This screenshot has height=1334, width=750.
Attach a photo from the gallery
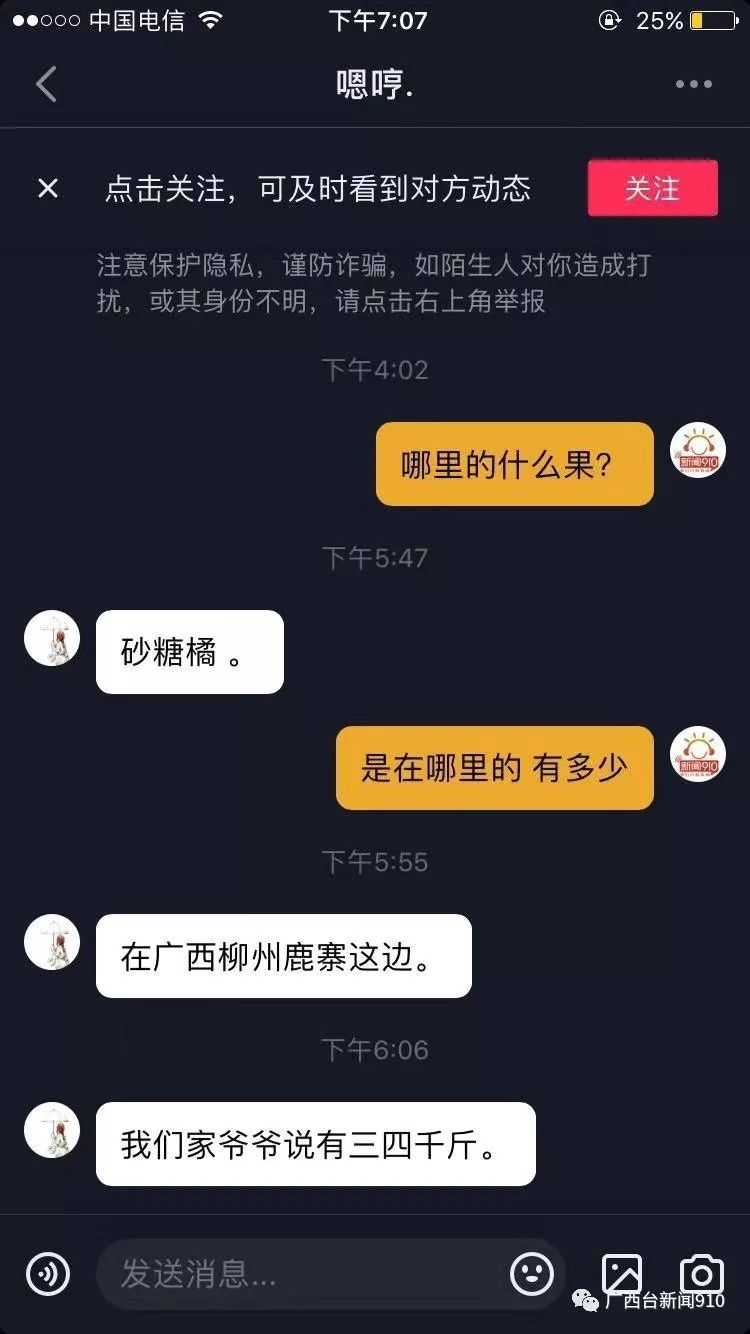pyautogui.click(x=622, y=1274)
